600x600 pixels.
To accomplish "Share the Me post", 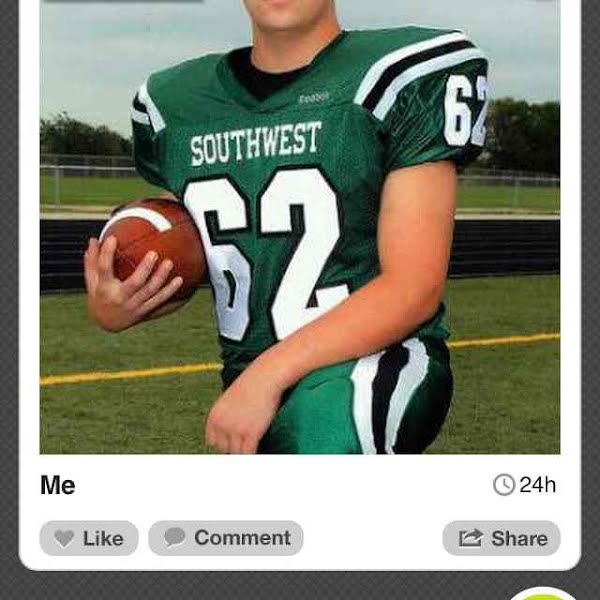I will (501, 538).
